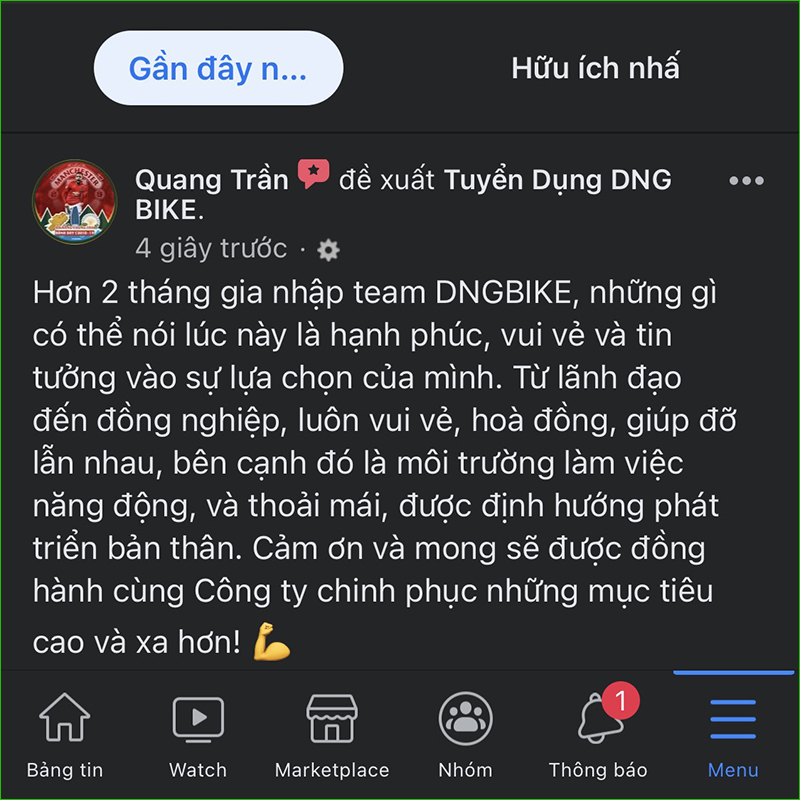Tap the audience gear icon beside timestamp
This screenshot has height=800, width=800.
click(x=328, y=249)
